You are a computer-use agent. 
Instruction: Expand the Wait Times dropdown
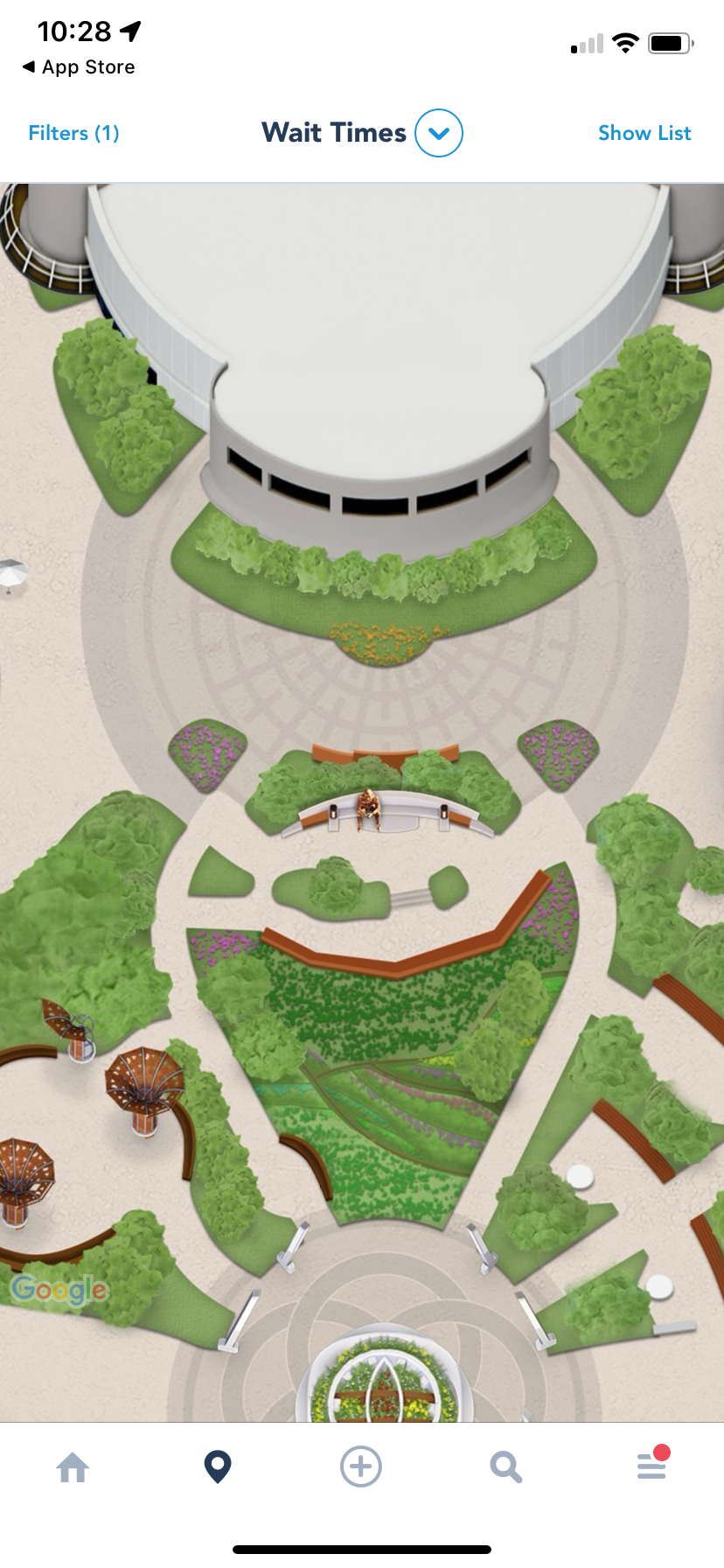(438, 133)
